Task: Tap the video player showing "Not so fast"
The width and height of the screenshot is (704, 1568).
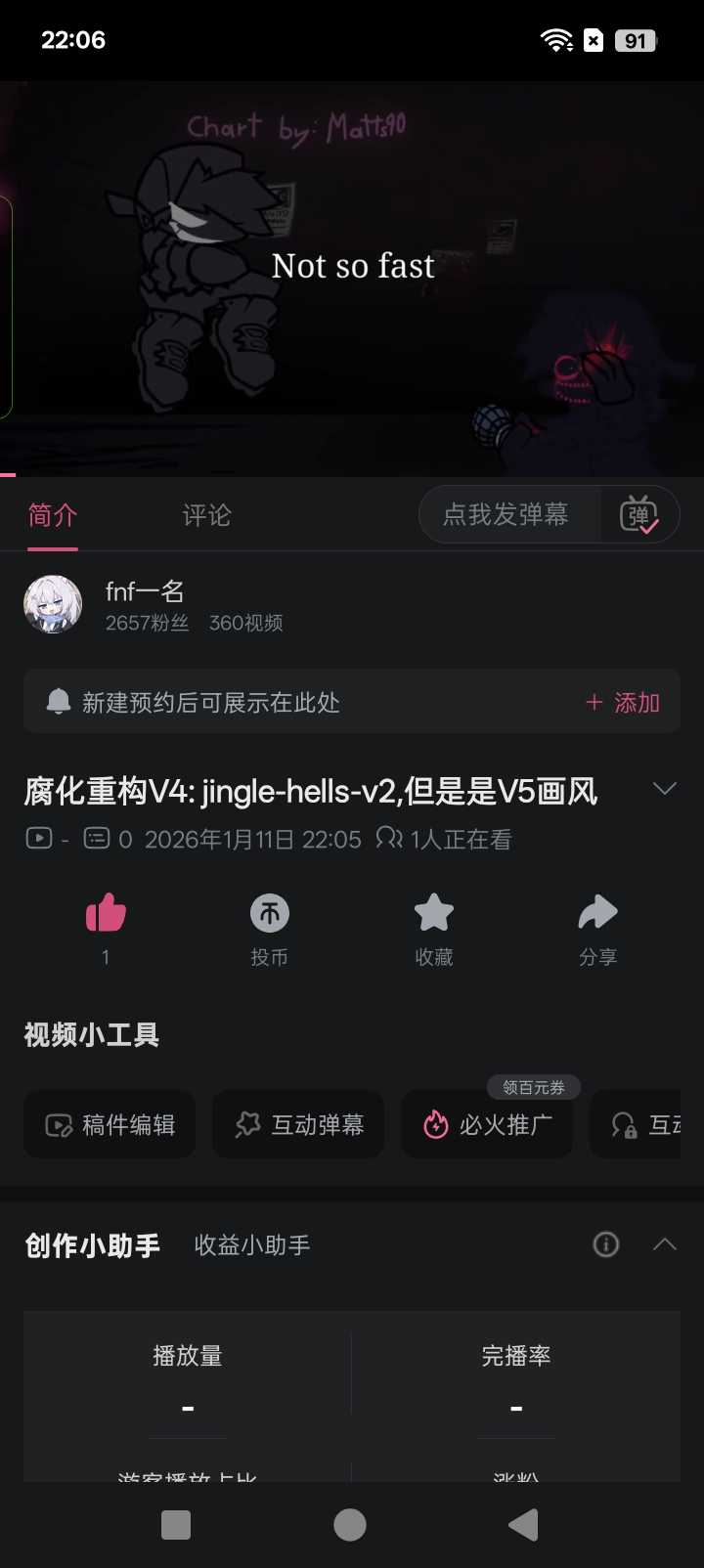Action: 352,279
